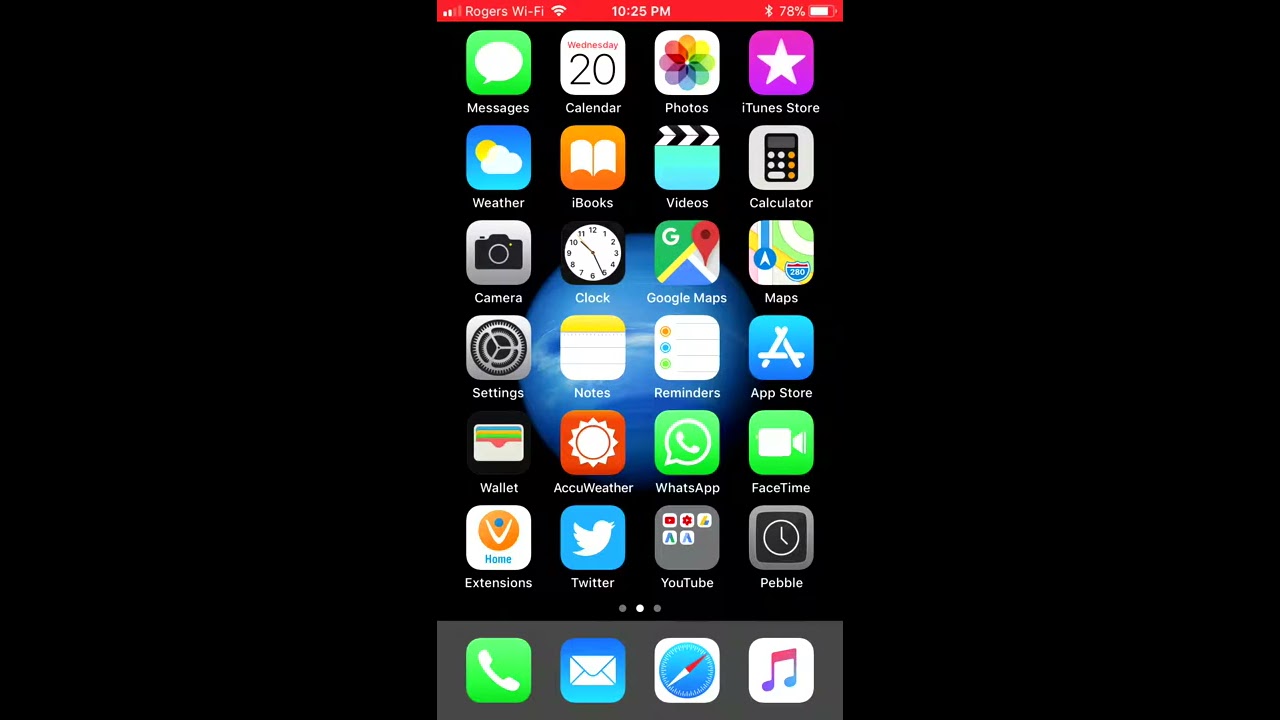Screen dimensions: 1280x720
Task: Open the Notes app
Action: tap(593, 348)
